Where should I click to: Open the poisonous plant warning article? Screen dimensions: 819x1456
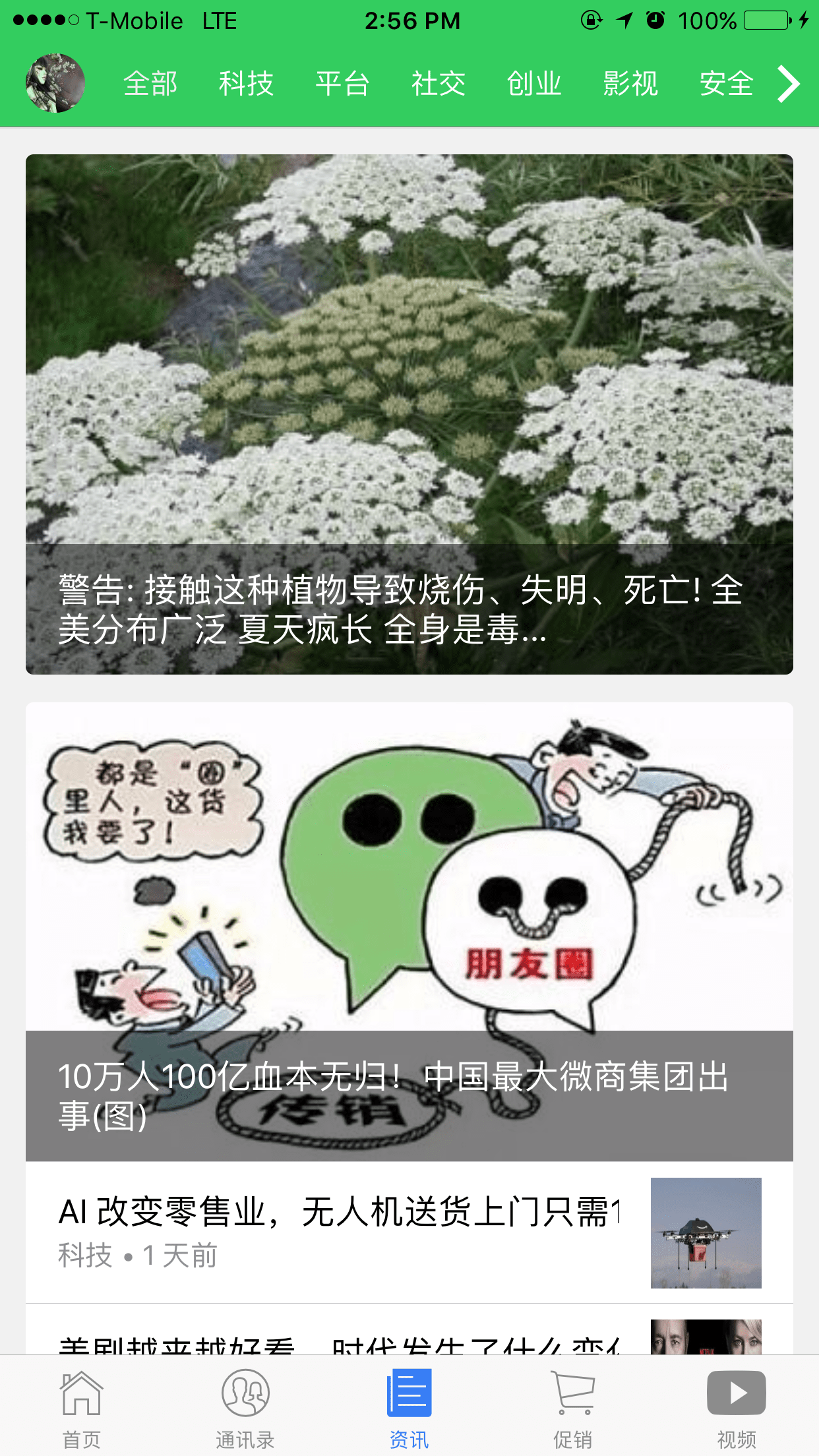[x=409, y=414]
